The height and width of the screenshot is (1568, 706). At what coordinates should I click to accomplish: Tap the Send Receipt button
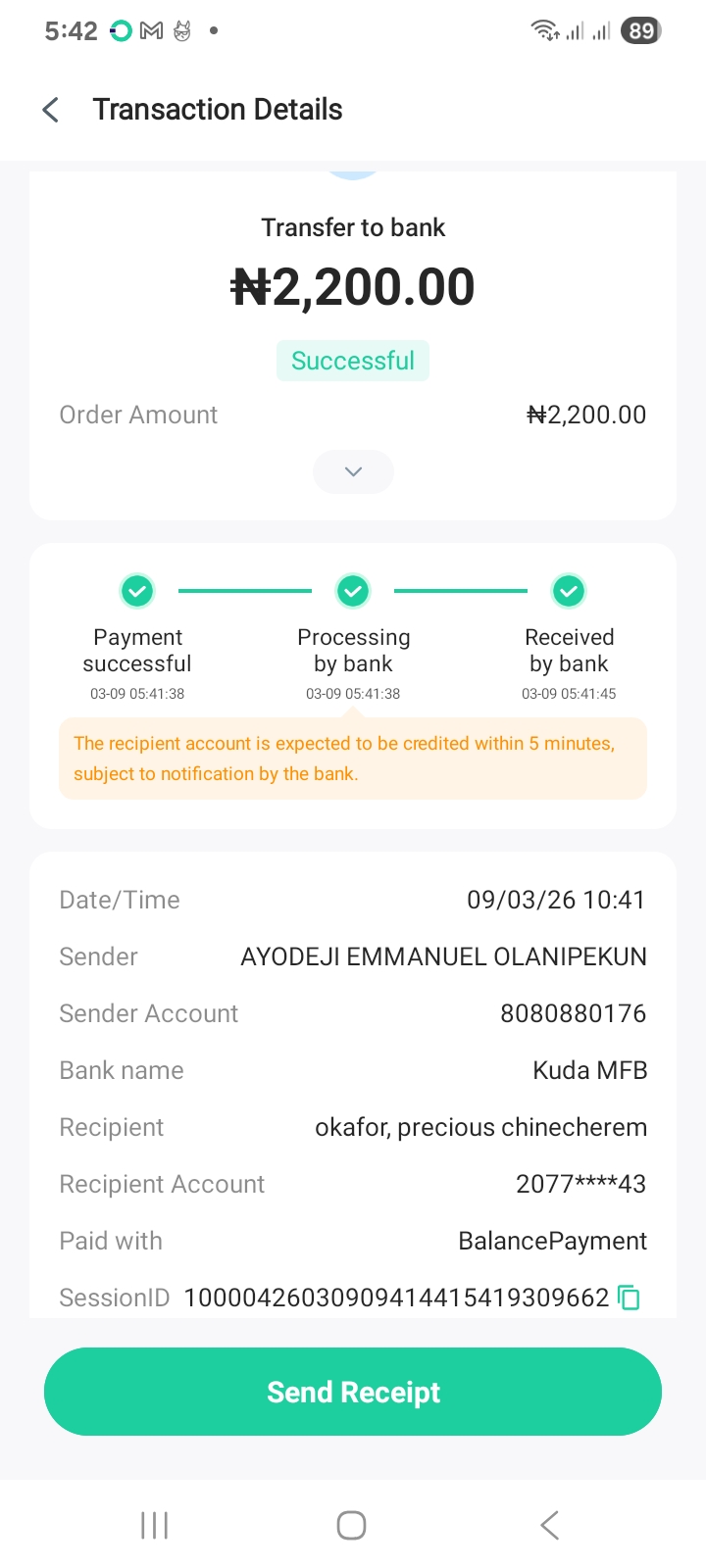point(353,1392)
